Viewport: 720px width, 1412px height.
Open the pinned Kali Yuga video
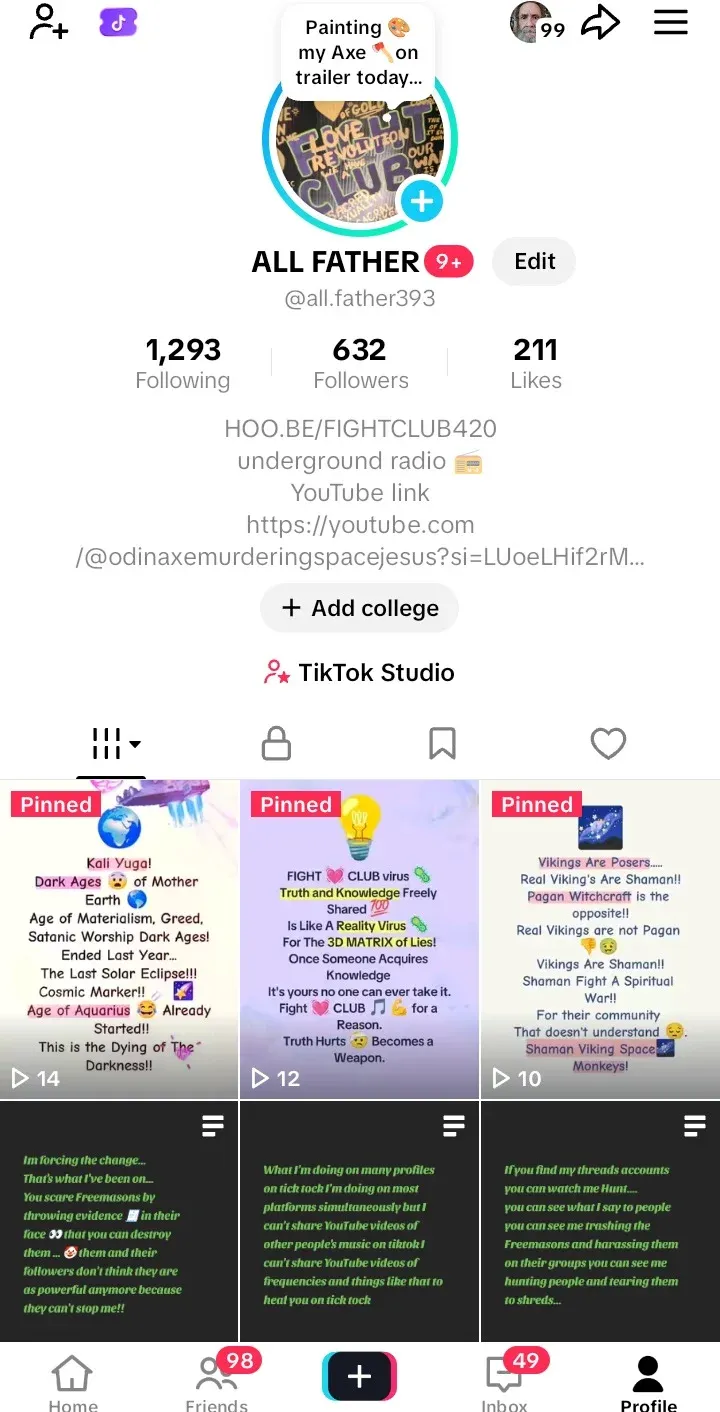click(x=119, y=940)
